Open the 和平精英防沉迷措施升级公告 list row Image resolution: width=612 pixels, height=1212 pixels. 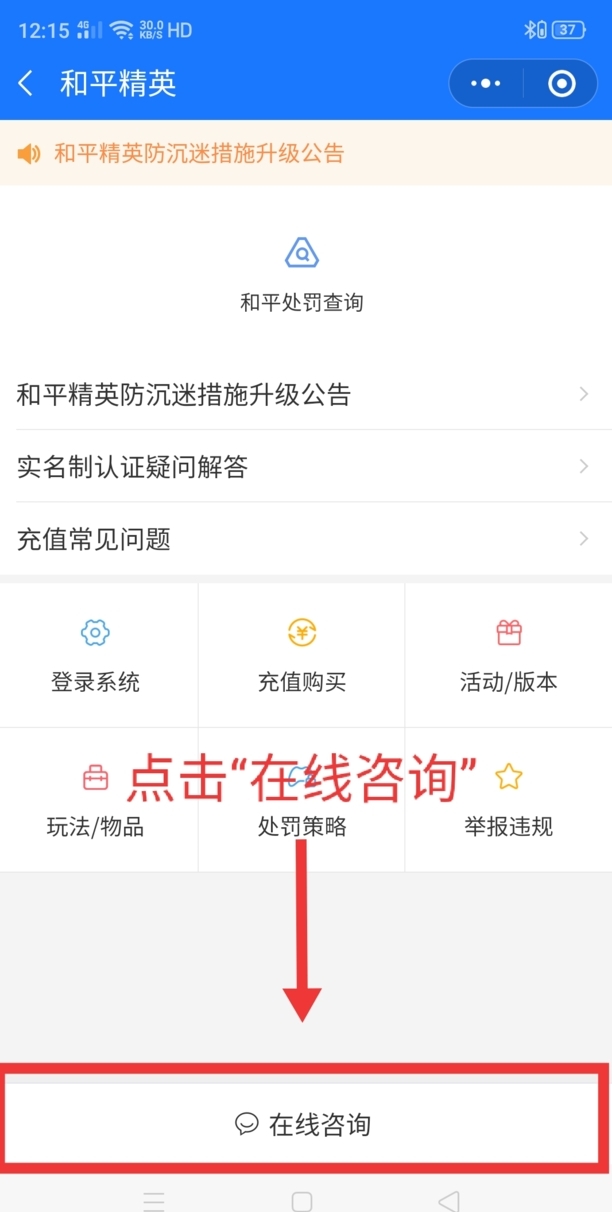click(x=302, y=394)
